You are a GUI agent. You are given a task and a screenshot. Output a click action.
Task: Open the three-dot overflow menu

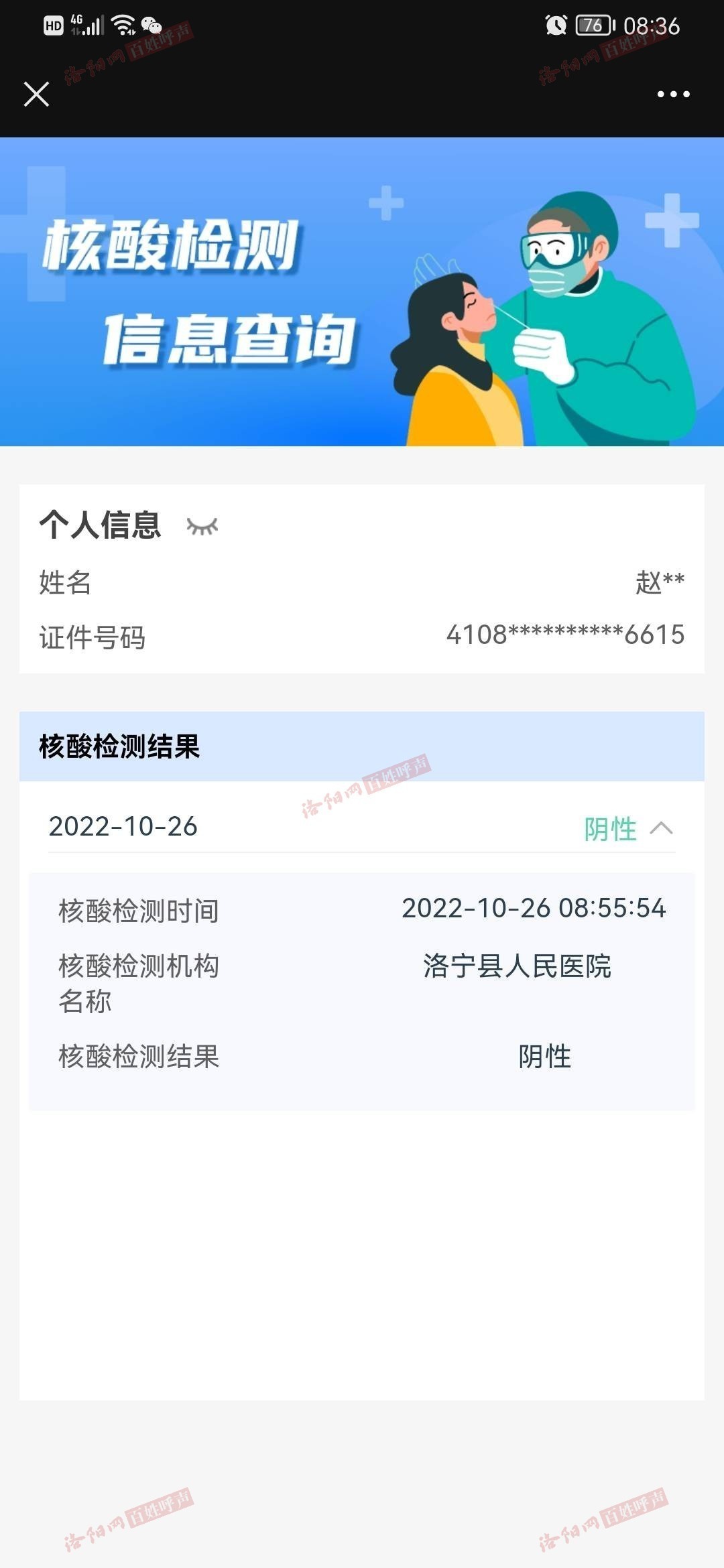click(x=673, y=94)
